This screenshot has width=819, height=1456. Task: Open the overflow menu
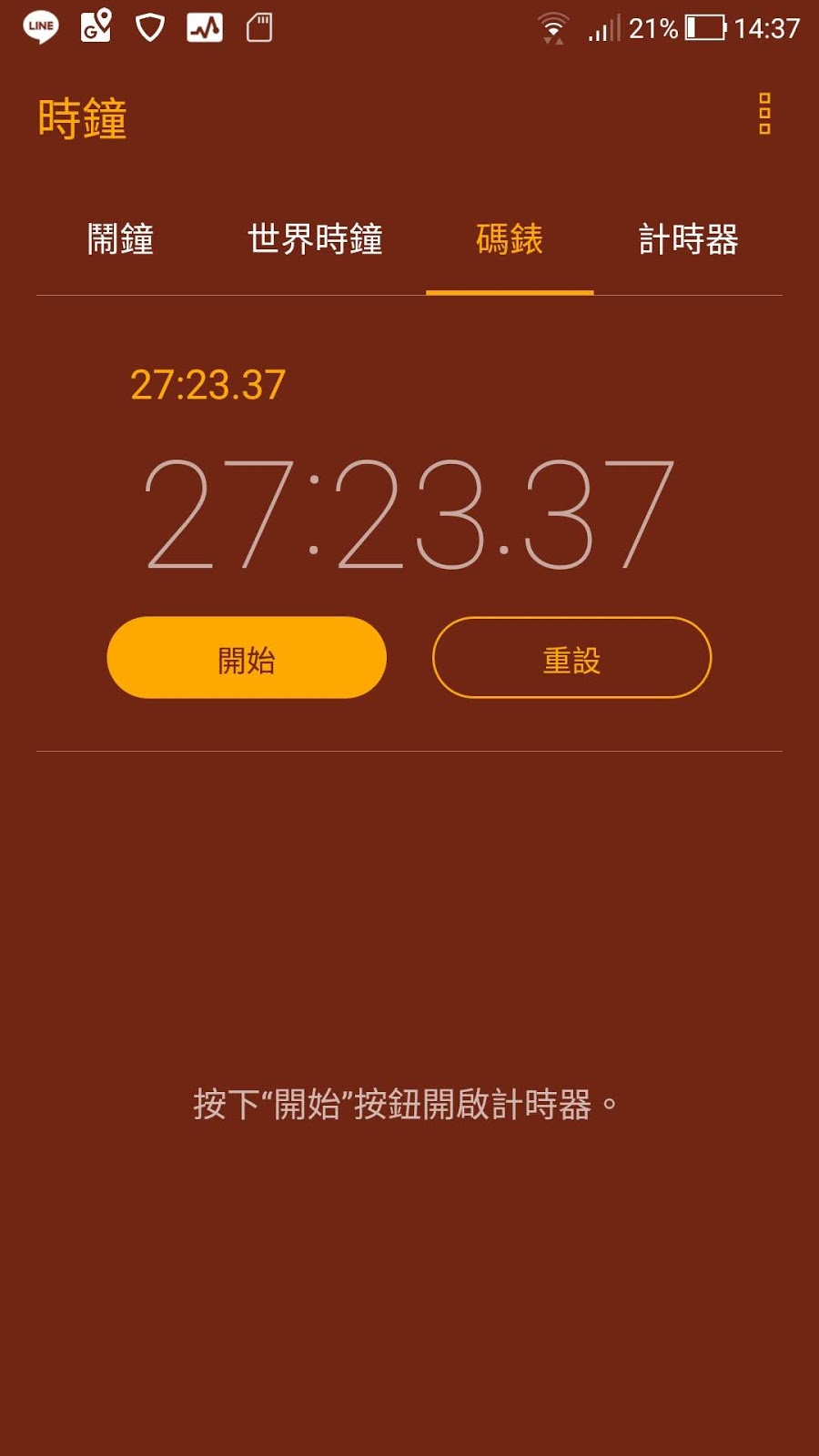pos(764,114)
